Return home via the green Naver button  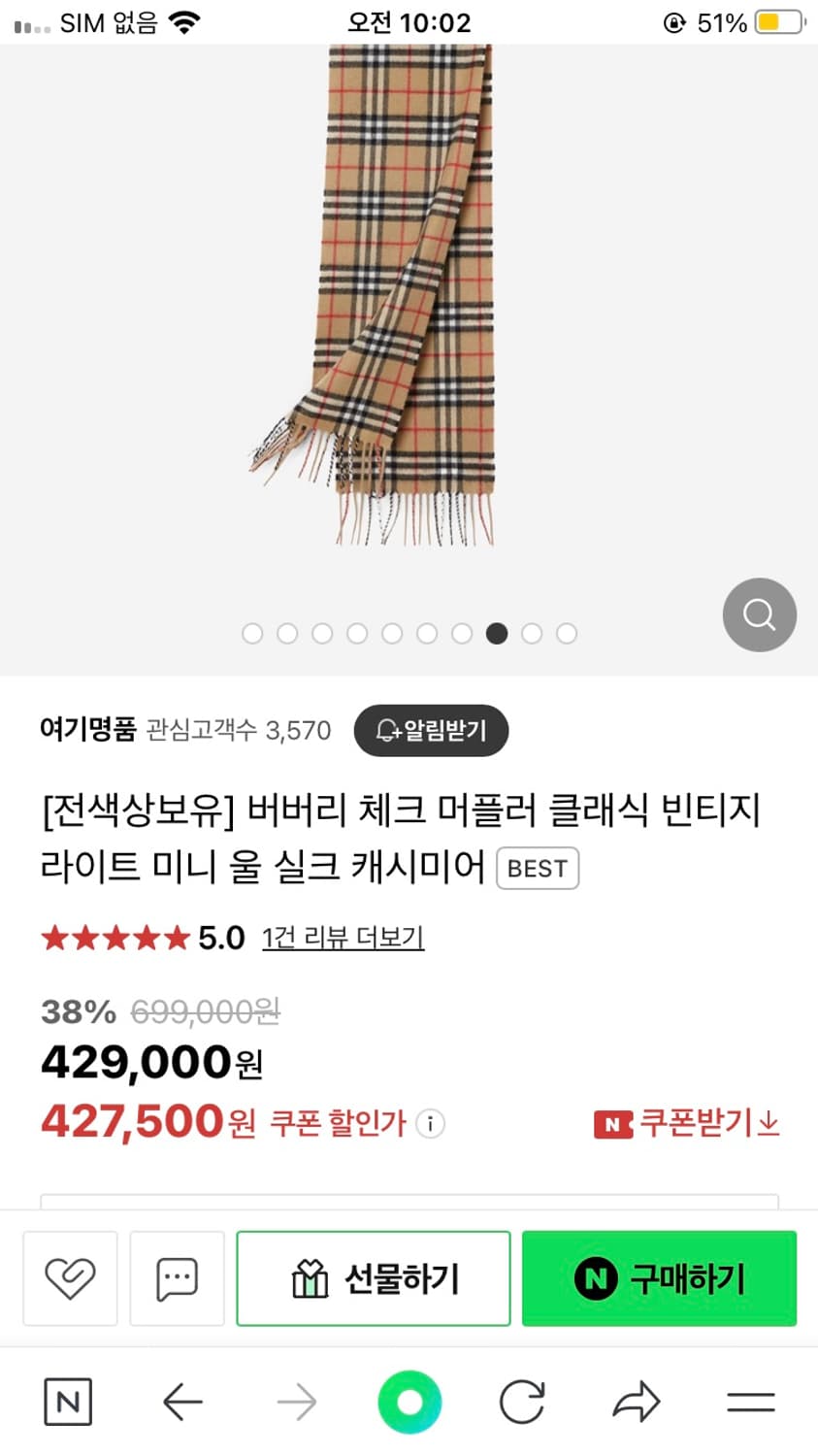[409, 1401]
